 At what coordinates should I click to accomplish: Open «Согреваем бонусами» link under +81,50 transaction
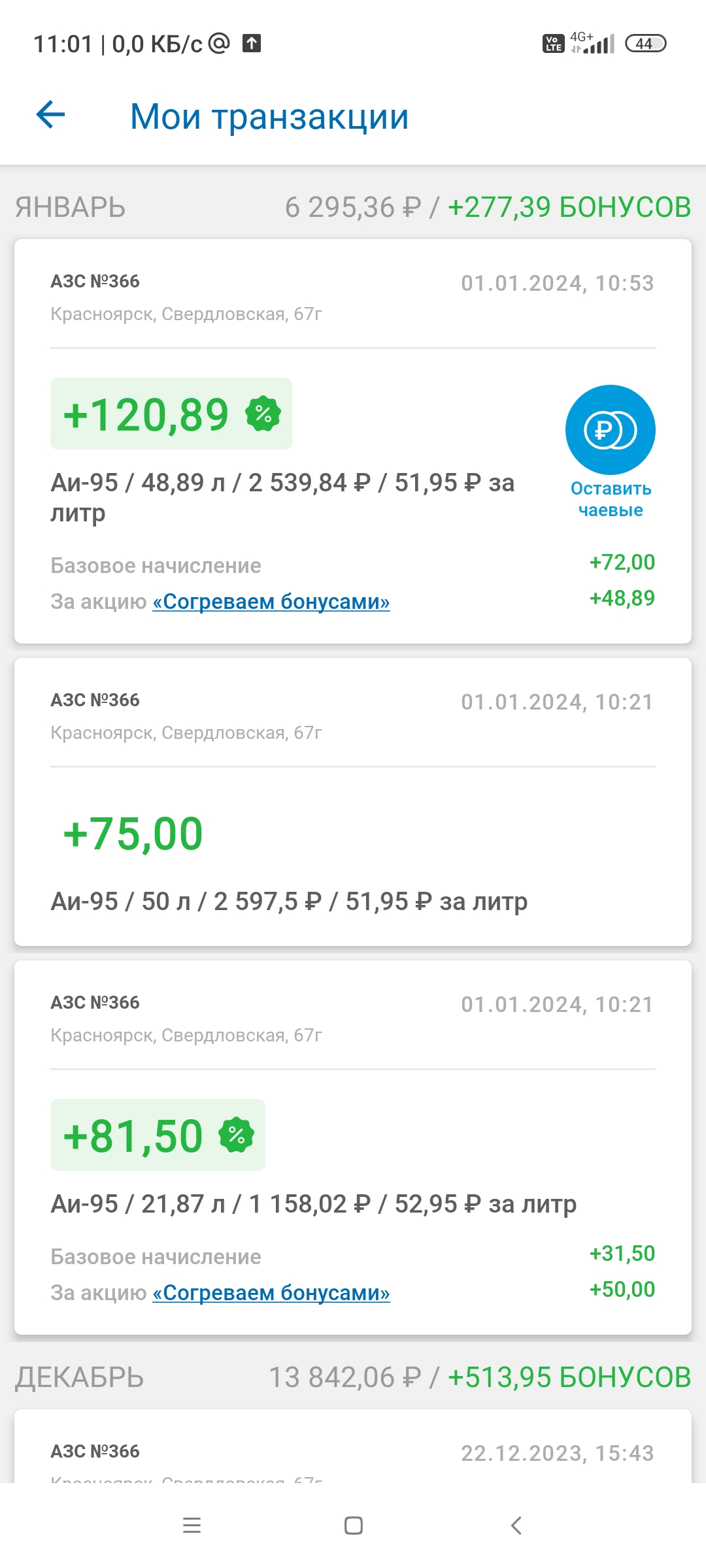click(271, 1293)
